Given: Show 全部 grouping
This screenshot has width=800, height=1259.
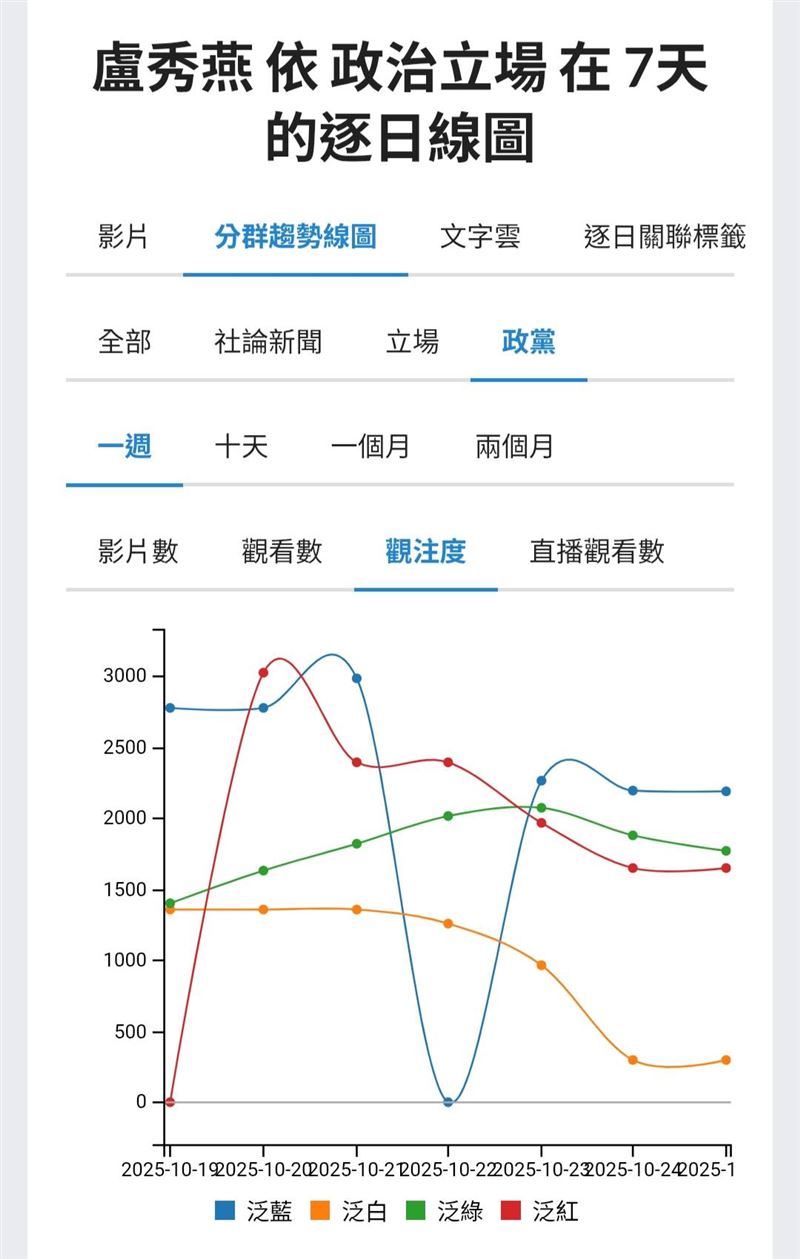Looking at the screenshot, I should coord(124,342).
